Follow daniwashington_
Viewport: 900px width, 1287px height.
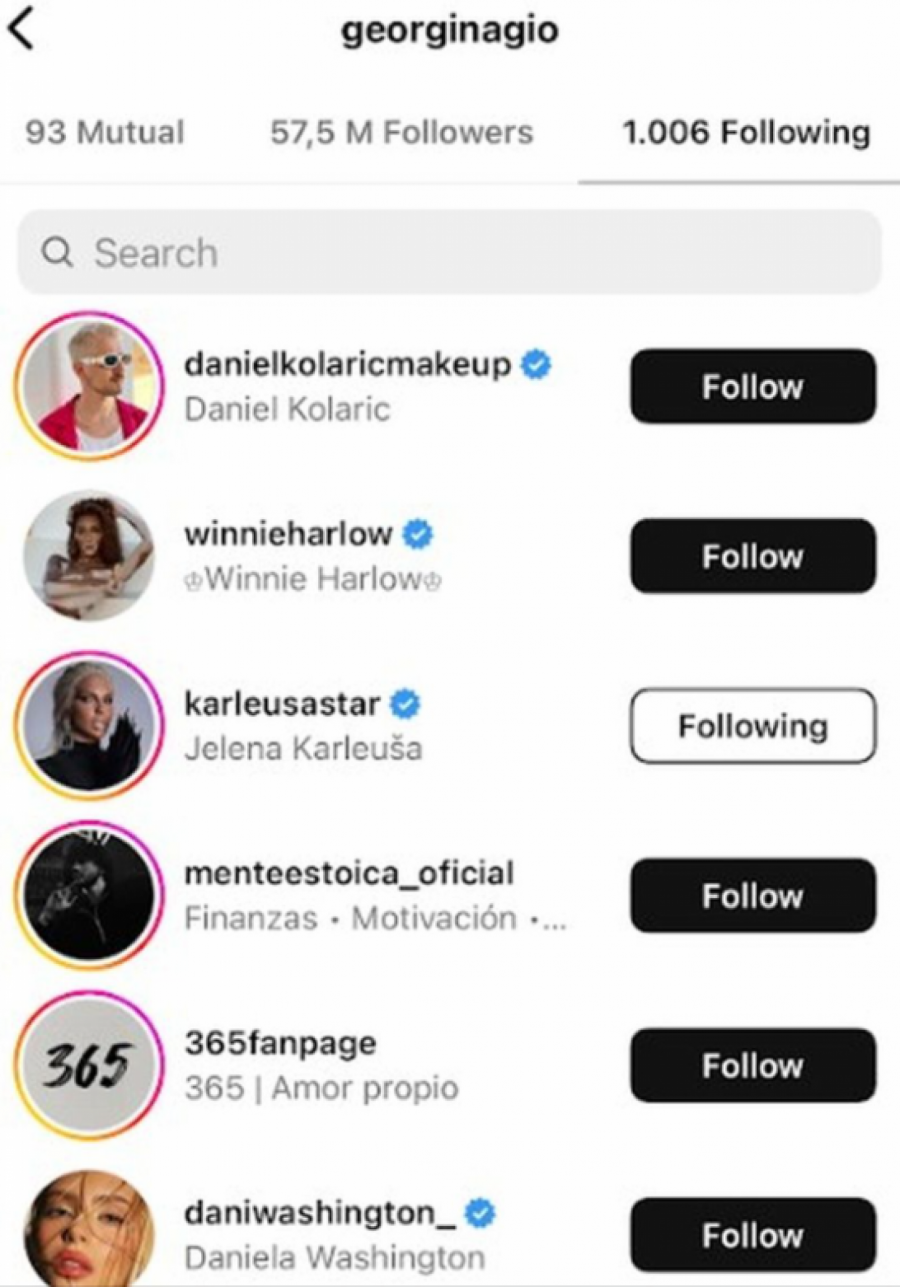pos(752,1235)
